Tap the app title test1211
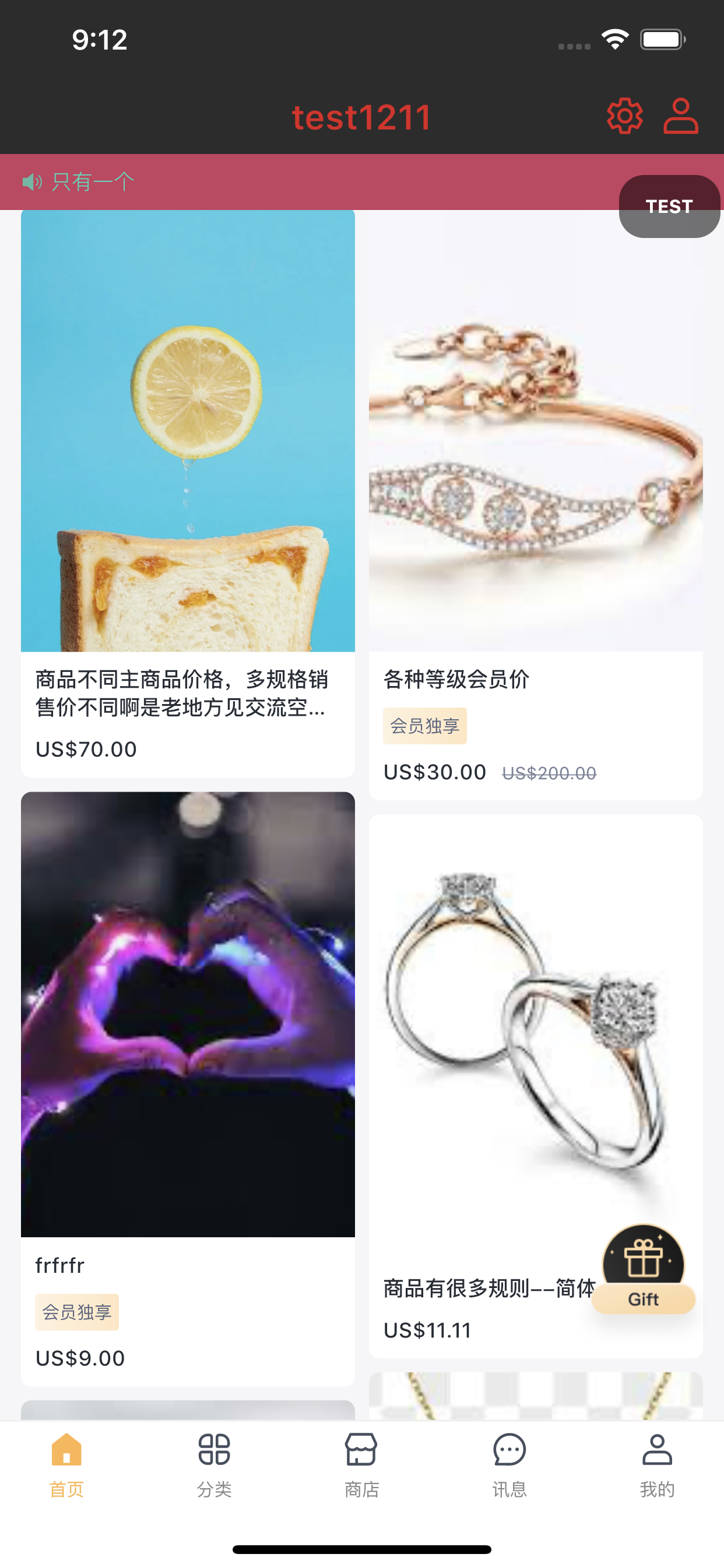The image size is (724, 1568). 361,117
